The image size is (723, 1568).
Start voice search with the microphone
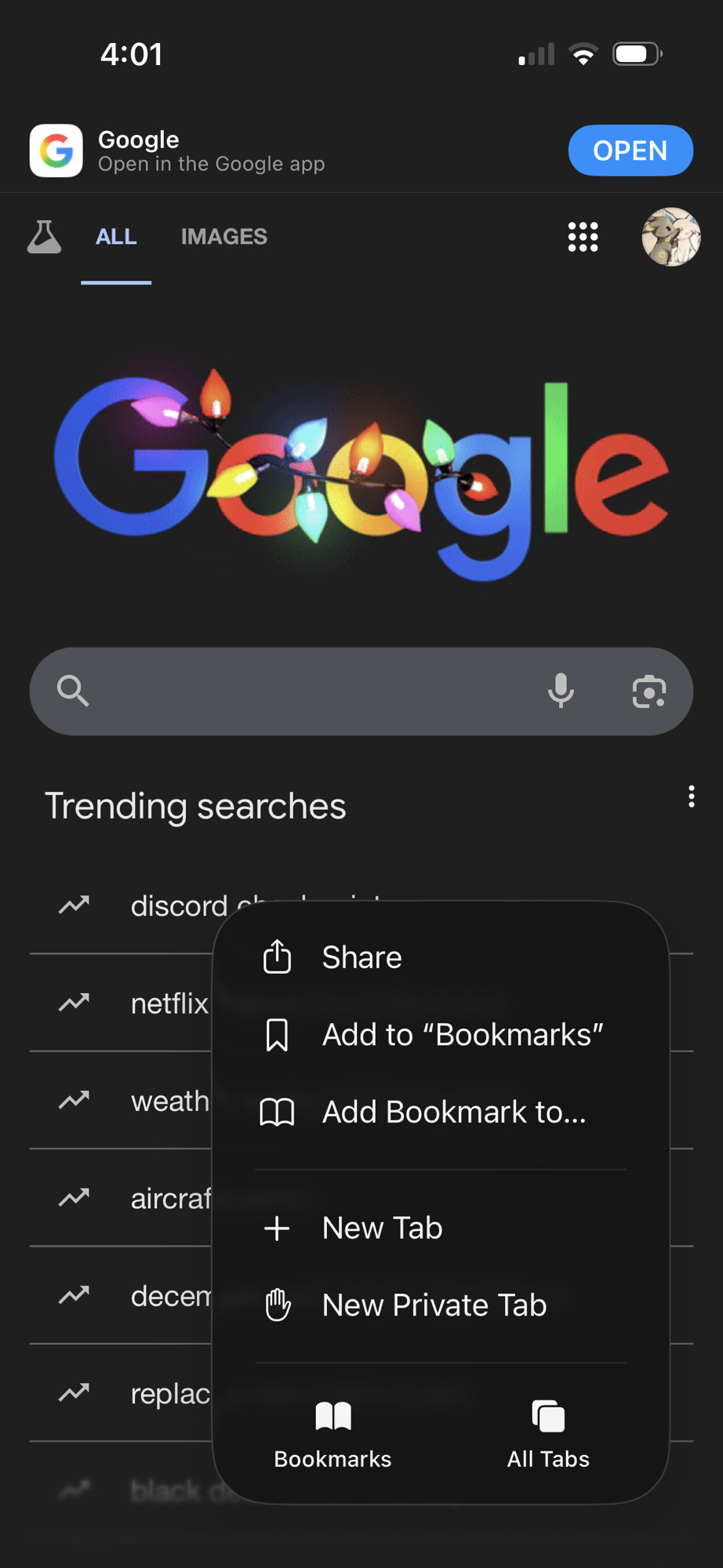[561, 691]
